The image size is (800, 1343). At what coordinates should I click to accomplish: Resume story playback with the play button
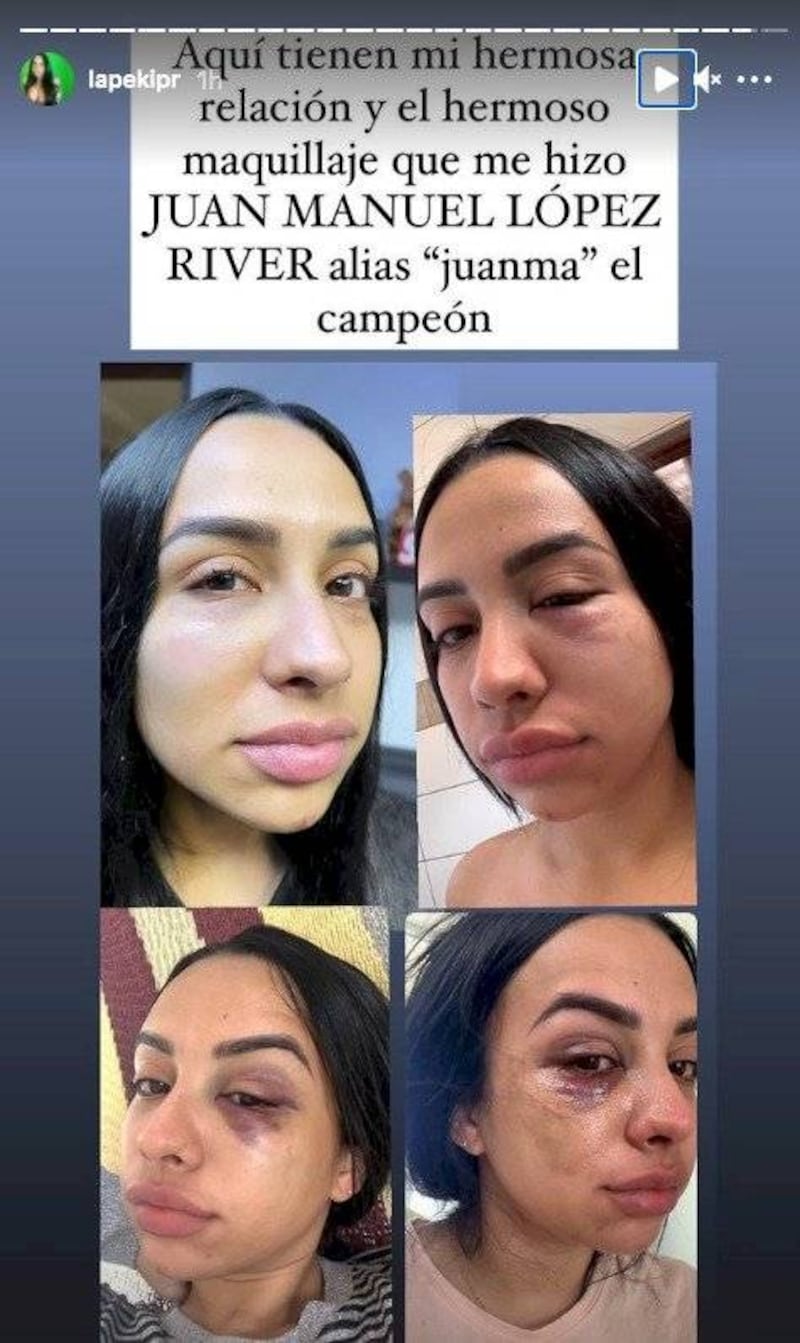pyautogui.click(x=666, y=79)
